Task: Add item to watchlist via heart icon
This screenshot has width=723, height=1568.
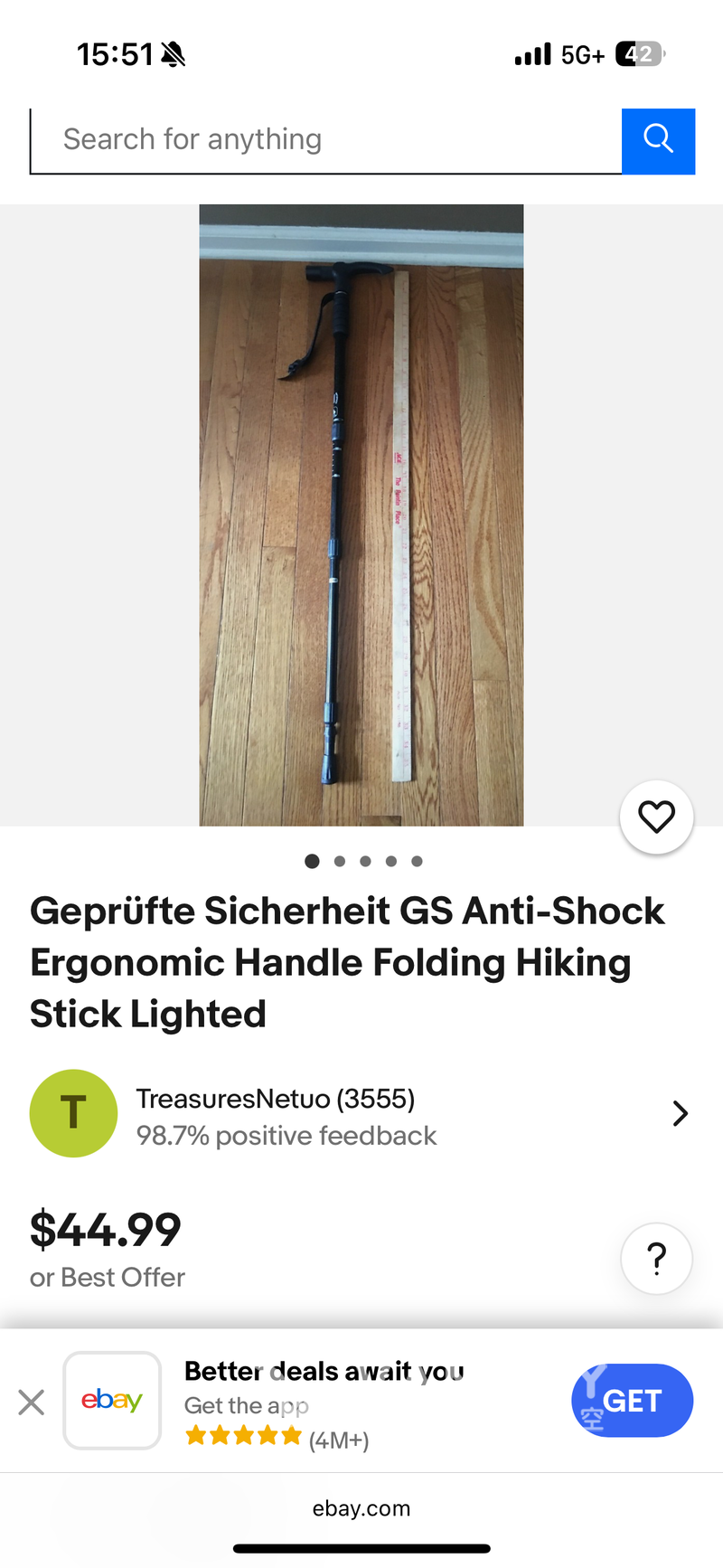Action: pyautogui.click(x=656, y=816)
